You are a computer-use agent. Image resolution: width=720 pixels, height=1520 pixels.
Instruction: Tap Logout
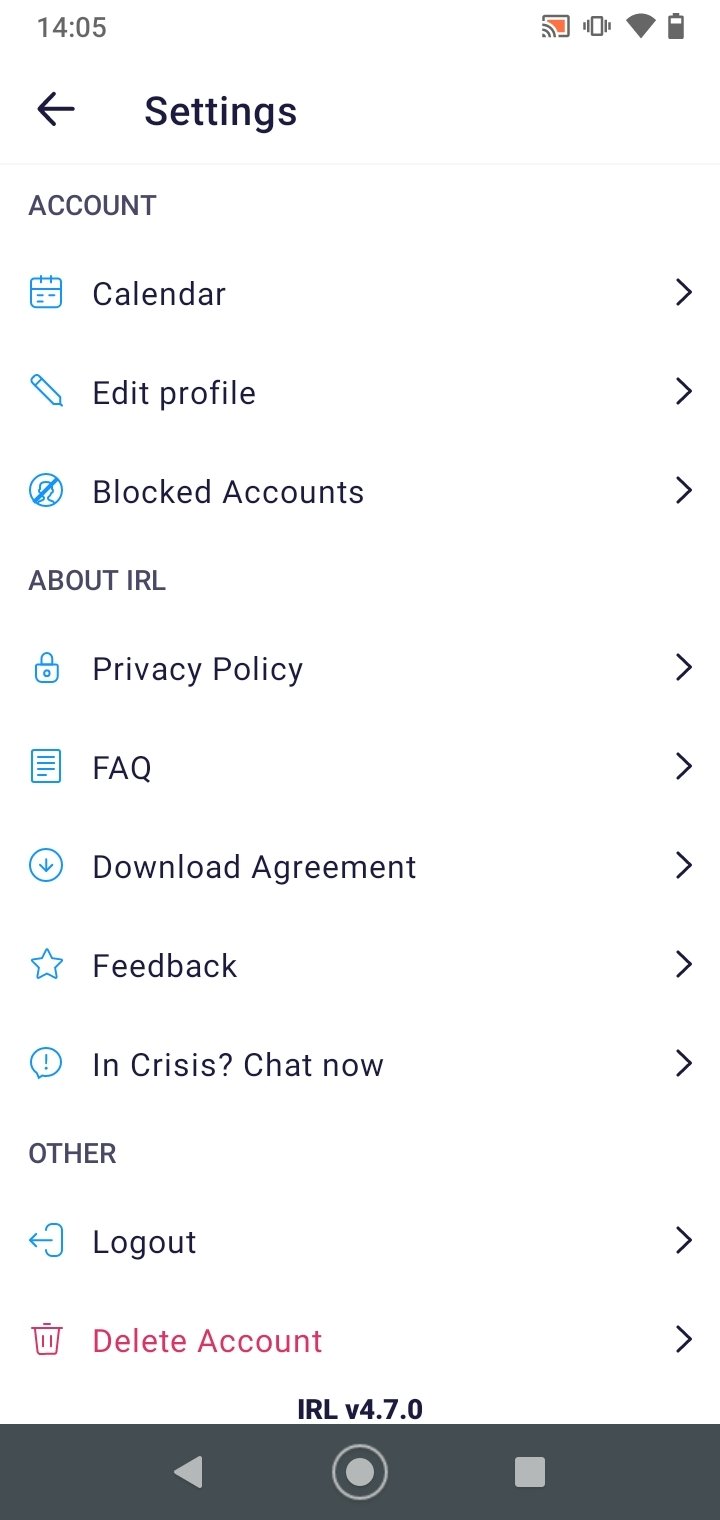pyautogui.click(x=360, y=1241)
